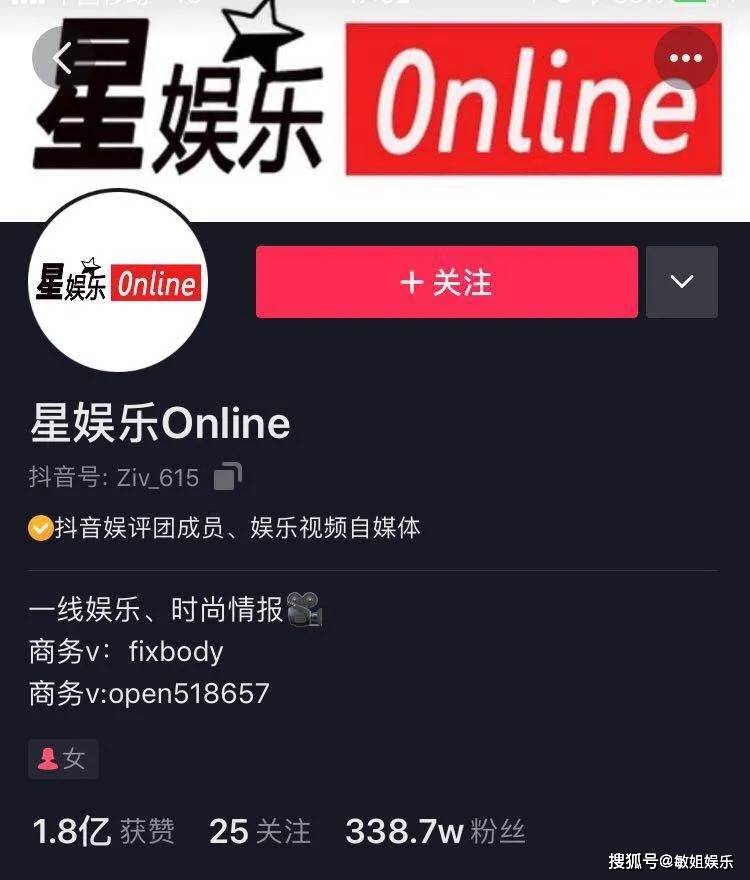Open the three-dot overflow menu
750x880 pixels.
point(685,58)
